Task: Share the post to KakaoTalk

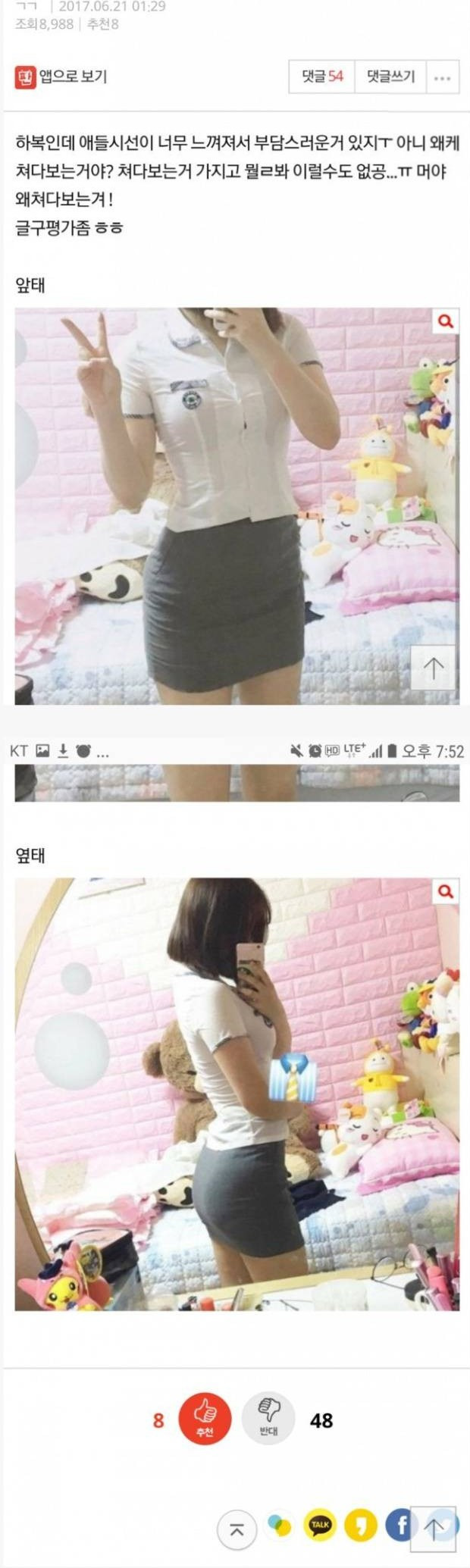Action: pos(320,1525)
